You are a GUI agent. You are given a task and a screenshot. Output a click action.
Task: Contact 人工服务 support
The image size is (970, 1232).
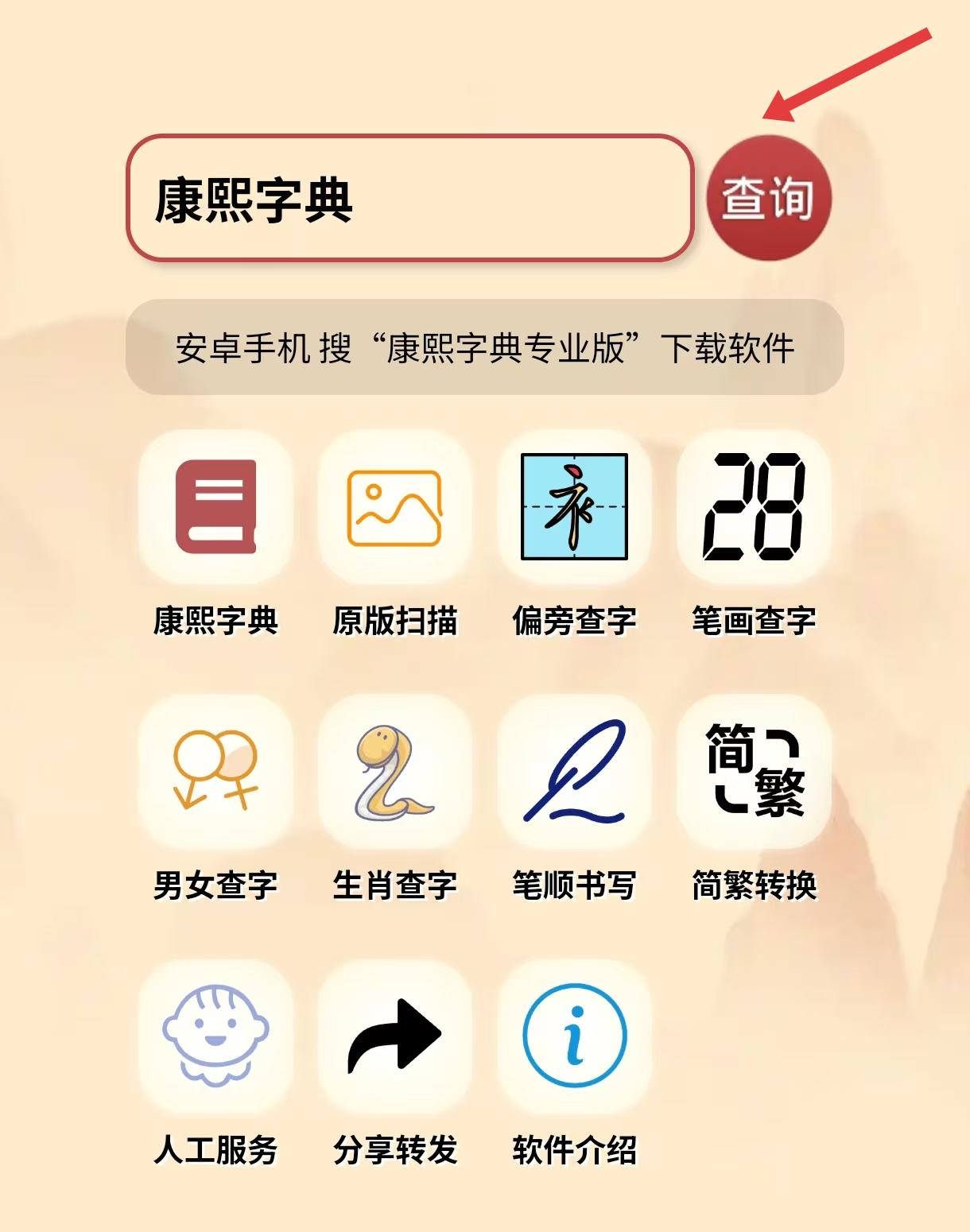coord(215,1036)
